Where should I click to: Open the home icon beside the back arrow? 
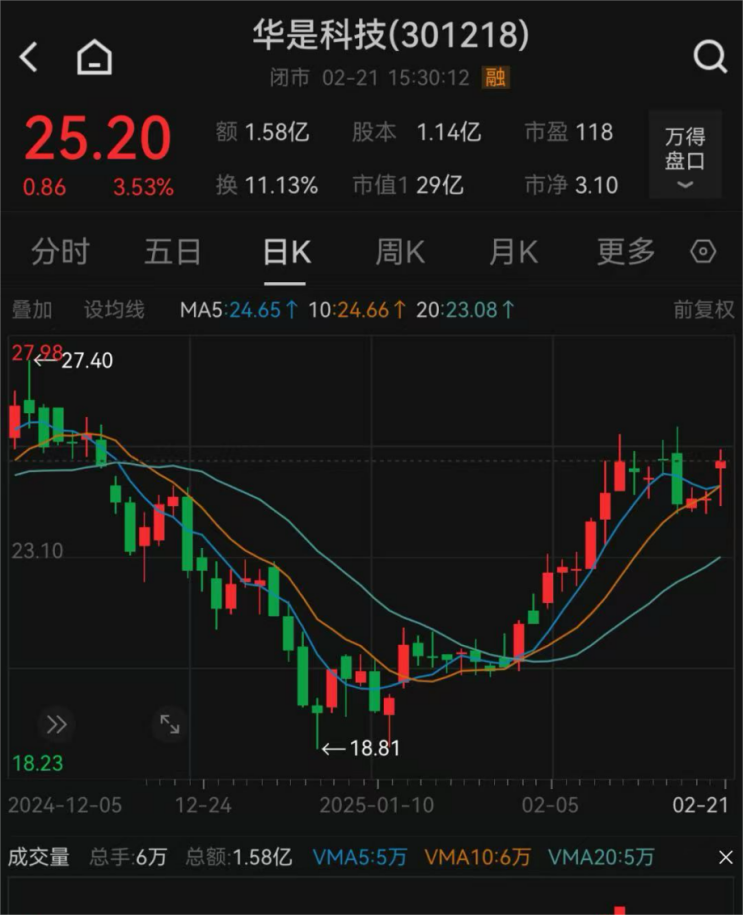(94, 58)
